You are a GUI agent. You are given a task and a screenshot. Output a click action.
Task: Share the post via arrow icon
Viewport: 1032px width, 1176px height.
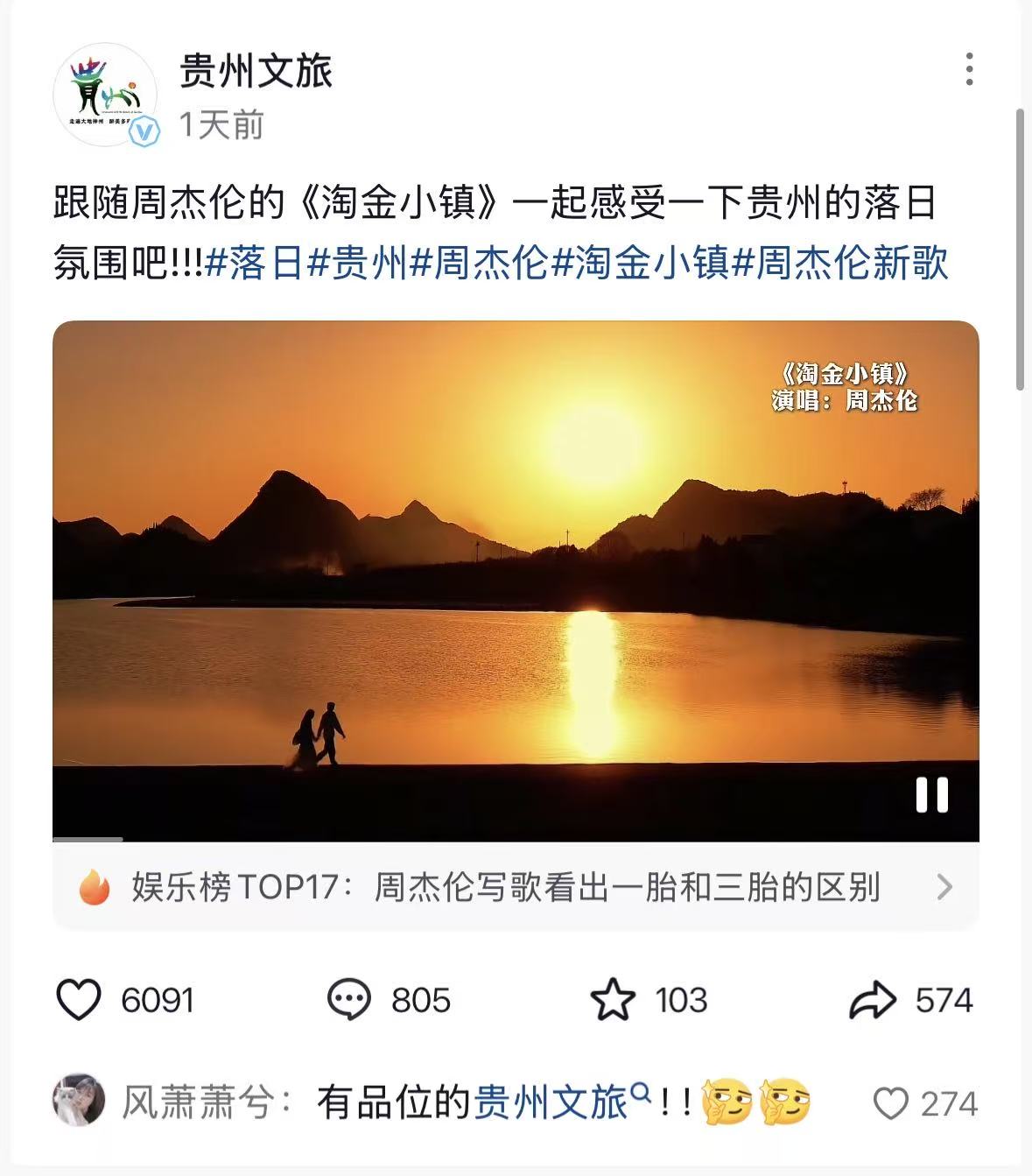[873, 1000]
